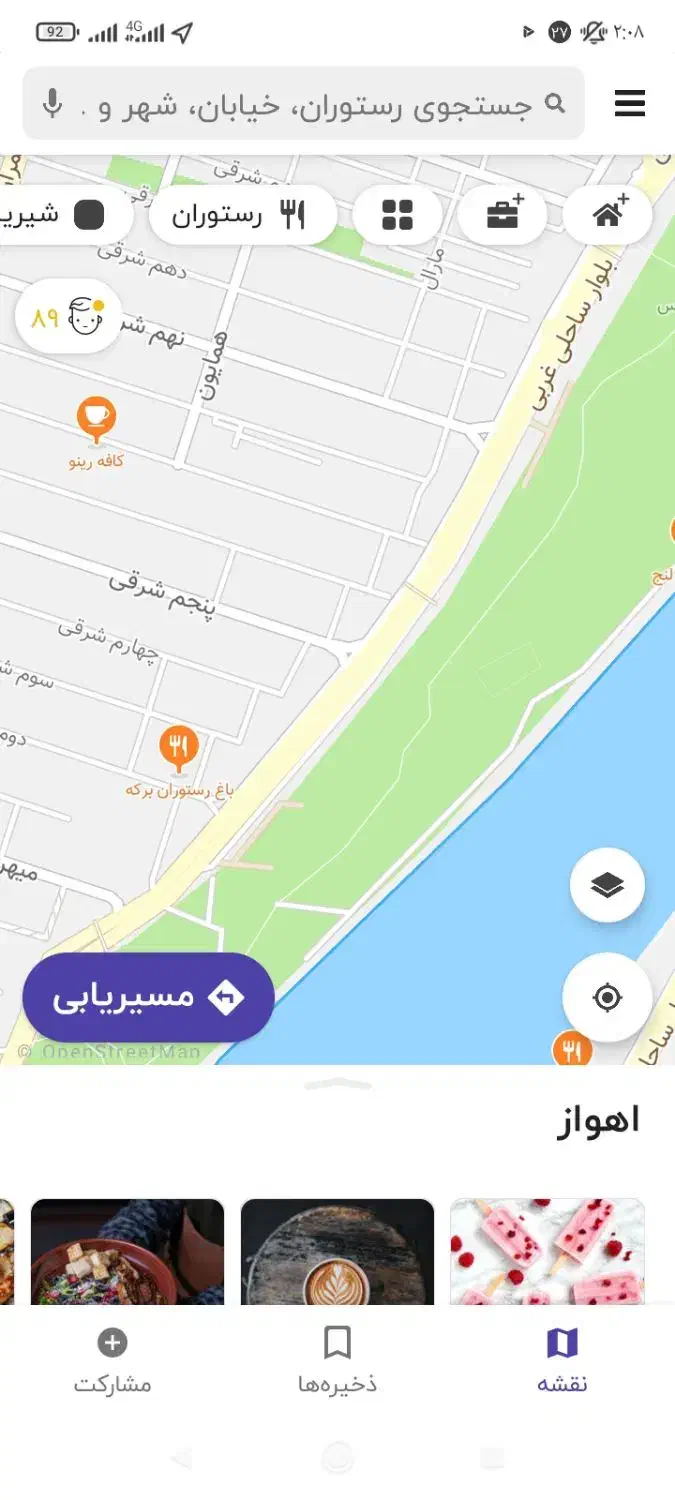
Task: Open the categories grid chip
Action: [x=397, y=214]
